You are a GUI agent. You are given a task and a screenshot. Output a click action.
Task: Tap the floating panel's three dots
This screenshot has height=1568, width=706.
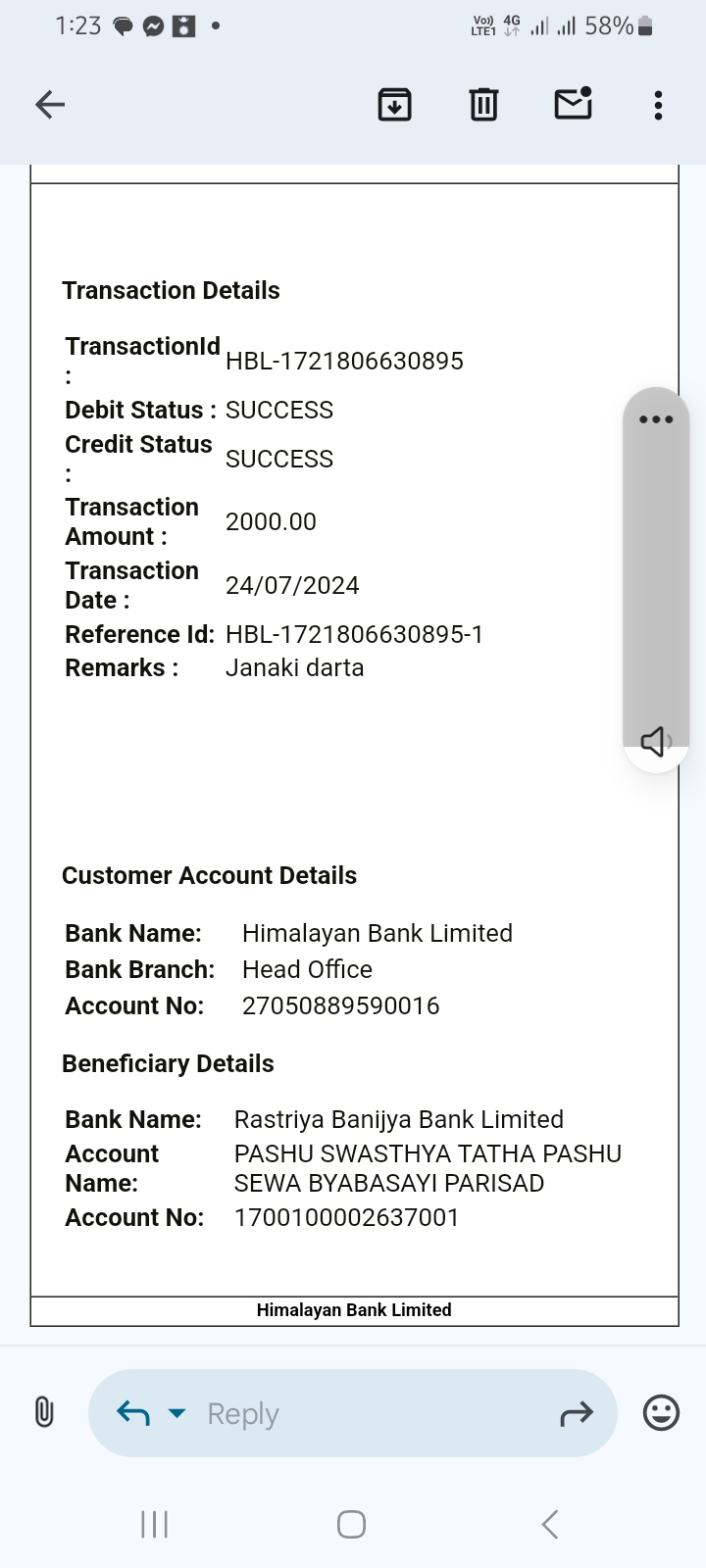(x=656, y=419)
